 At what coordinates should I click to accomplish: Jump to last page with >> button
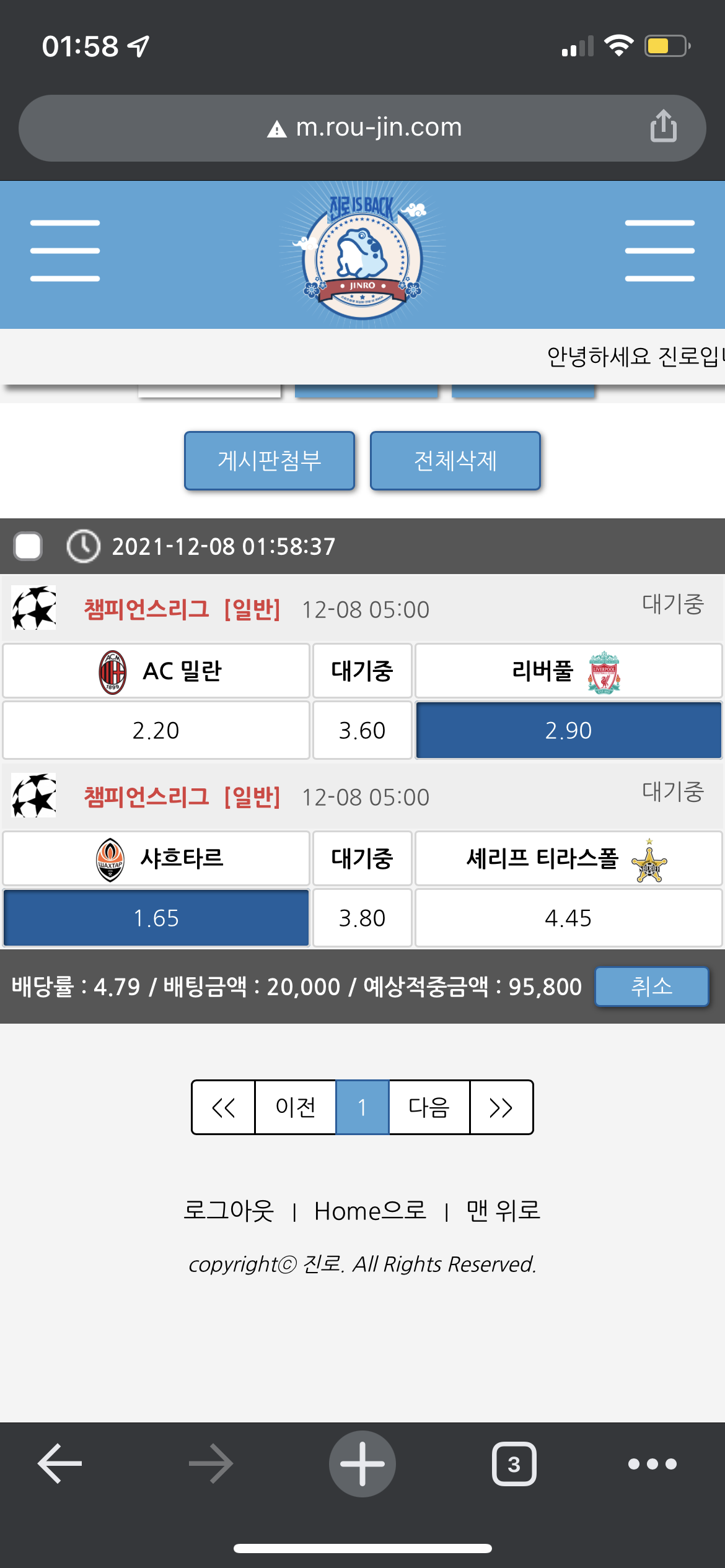501,1107
